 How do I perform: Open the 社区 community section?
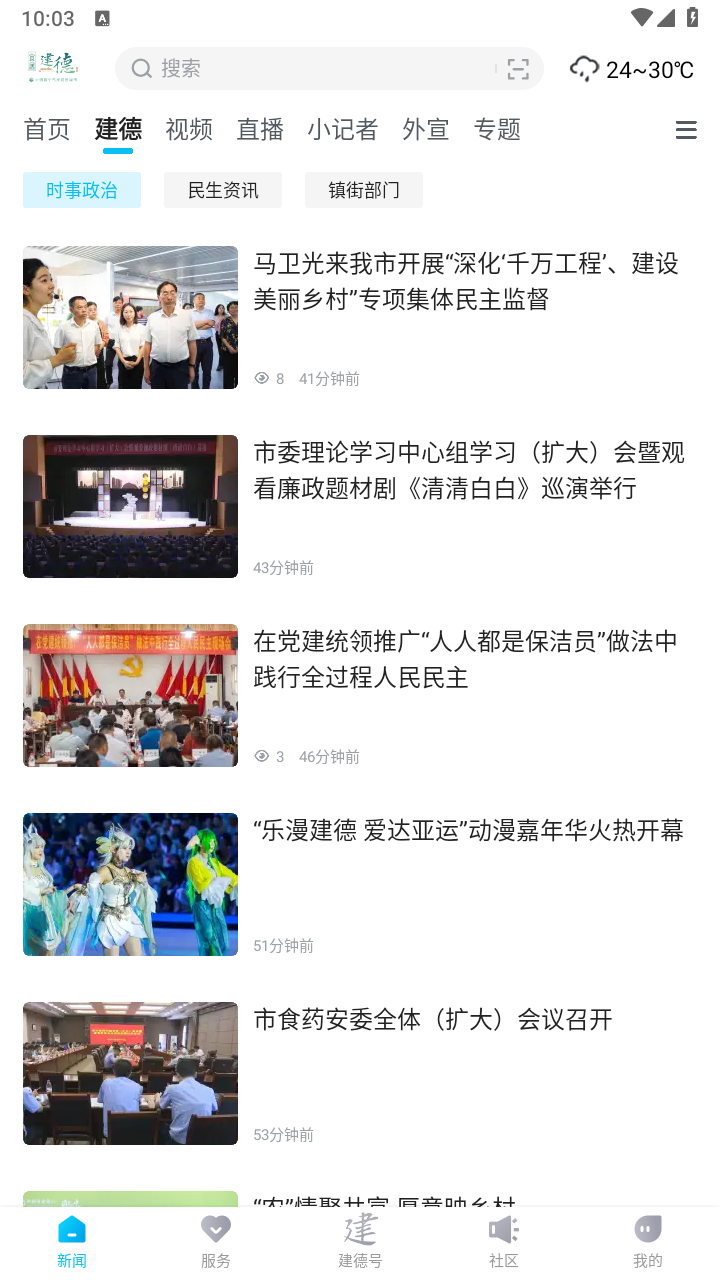pyautogui.click(x=504, y=1240)
